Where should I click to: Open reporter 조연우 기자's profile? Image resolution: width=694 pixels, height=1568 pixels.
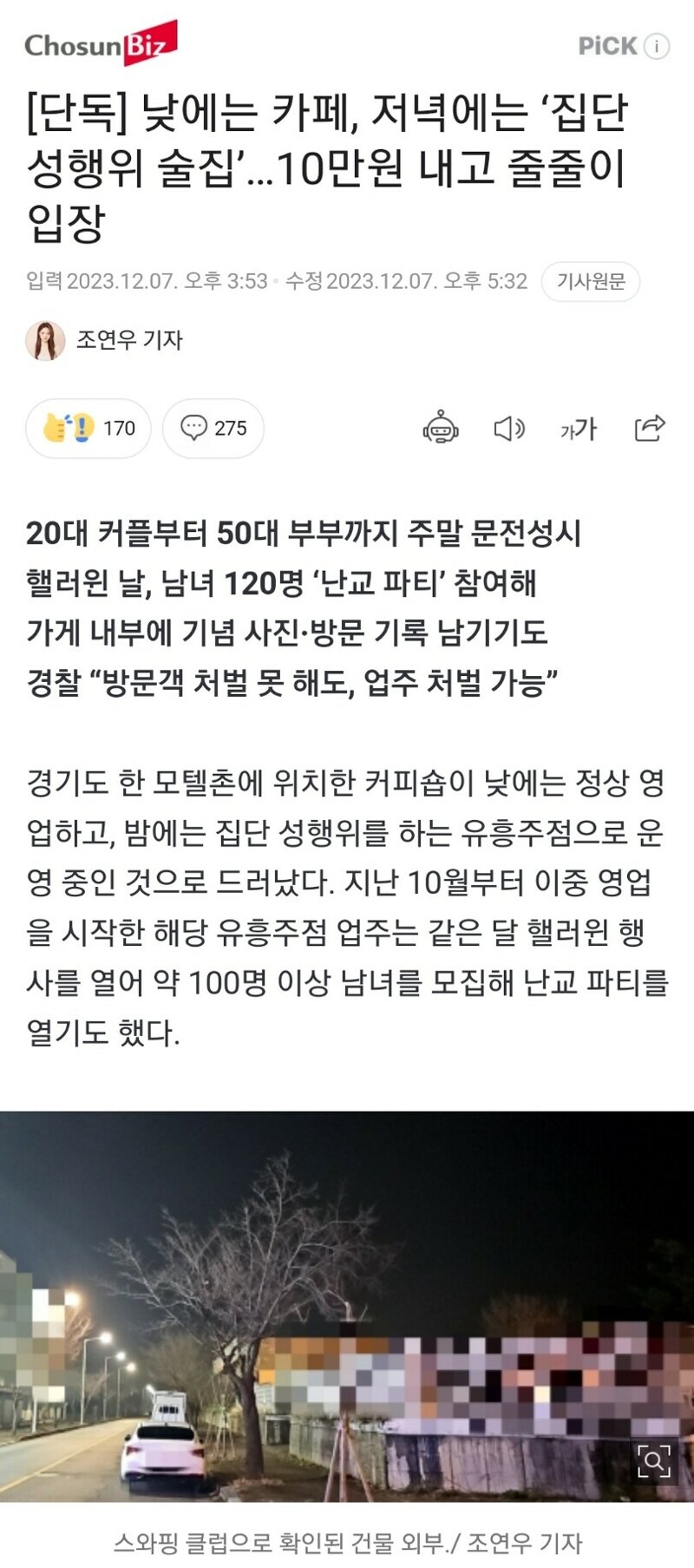click(x=128, y=339)
